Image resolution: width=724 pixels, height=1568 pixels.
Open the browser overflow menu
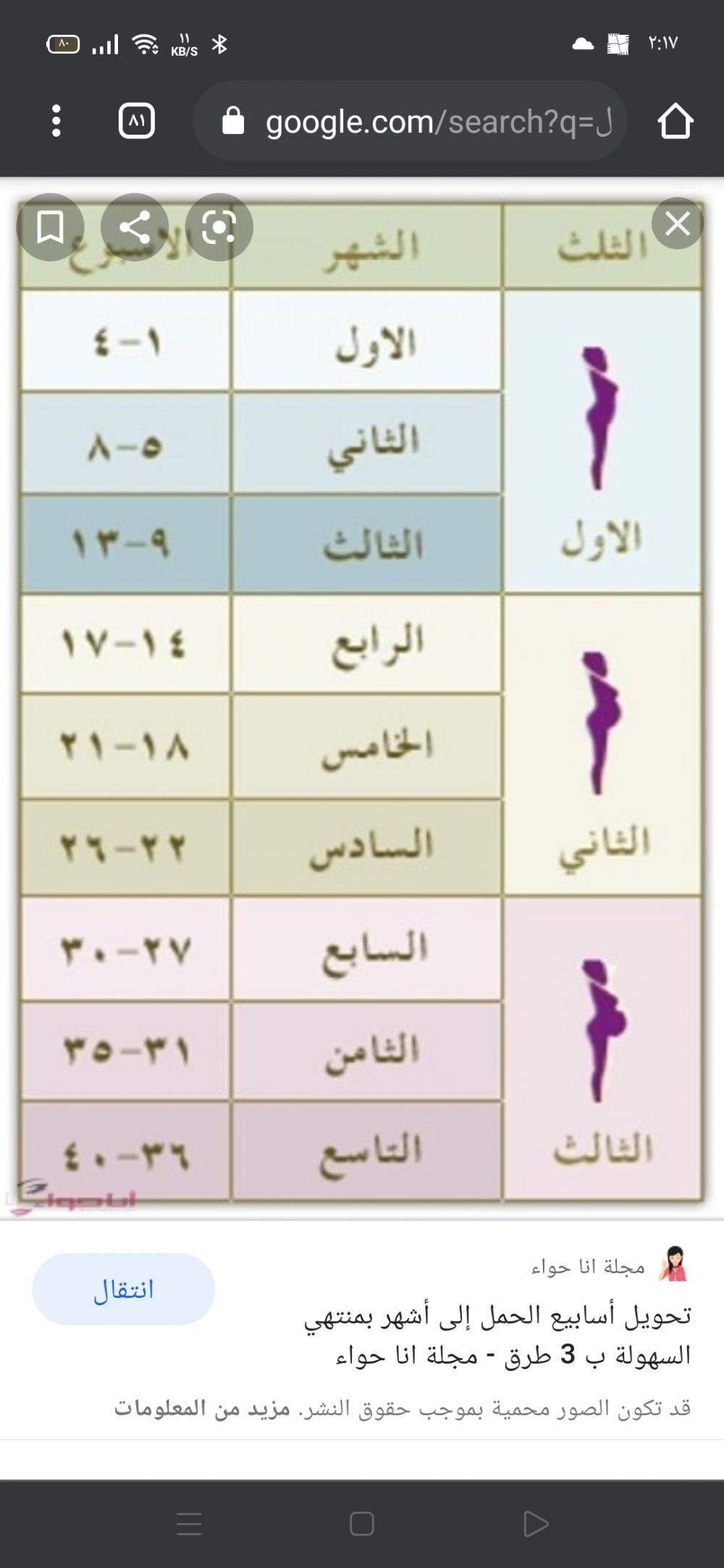click(56, 121)
